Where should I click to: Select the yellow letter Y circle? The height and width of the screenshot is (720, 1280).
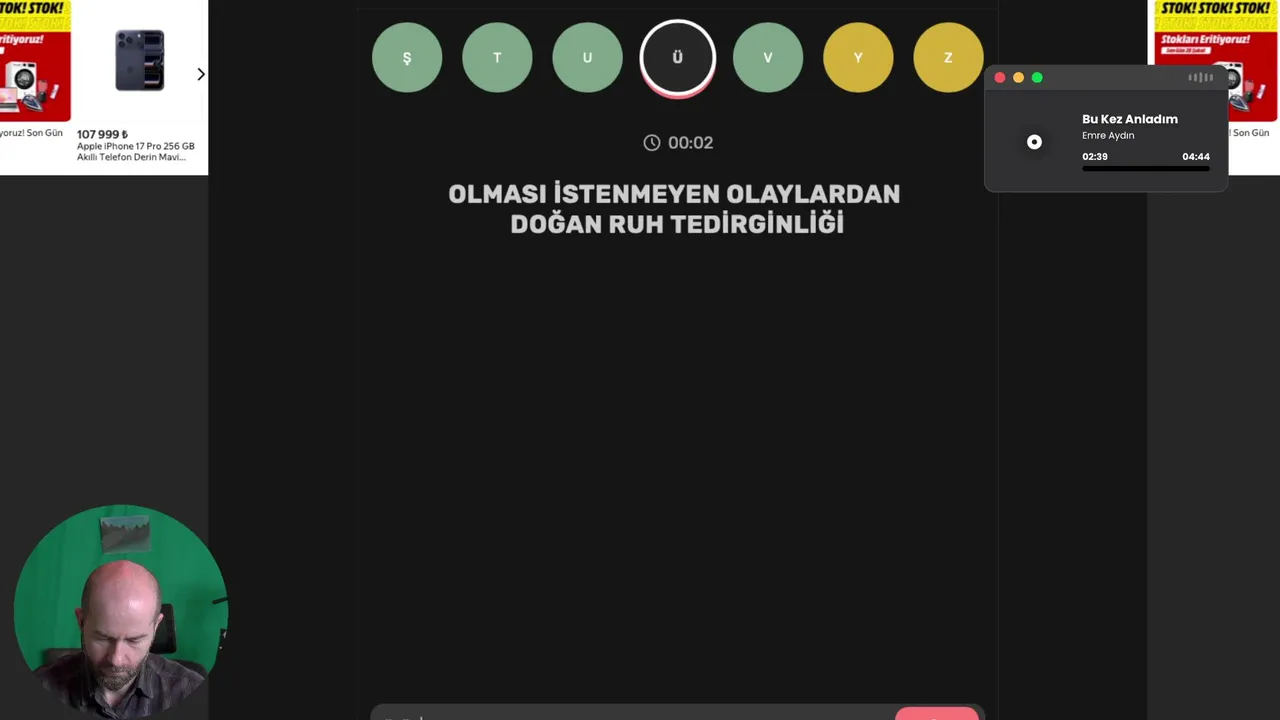pyautogui.click(x=857, y=58)
